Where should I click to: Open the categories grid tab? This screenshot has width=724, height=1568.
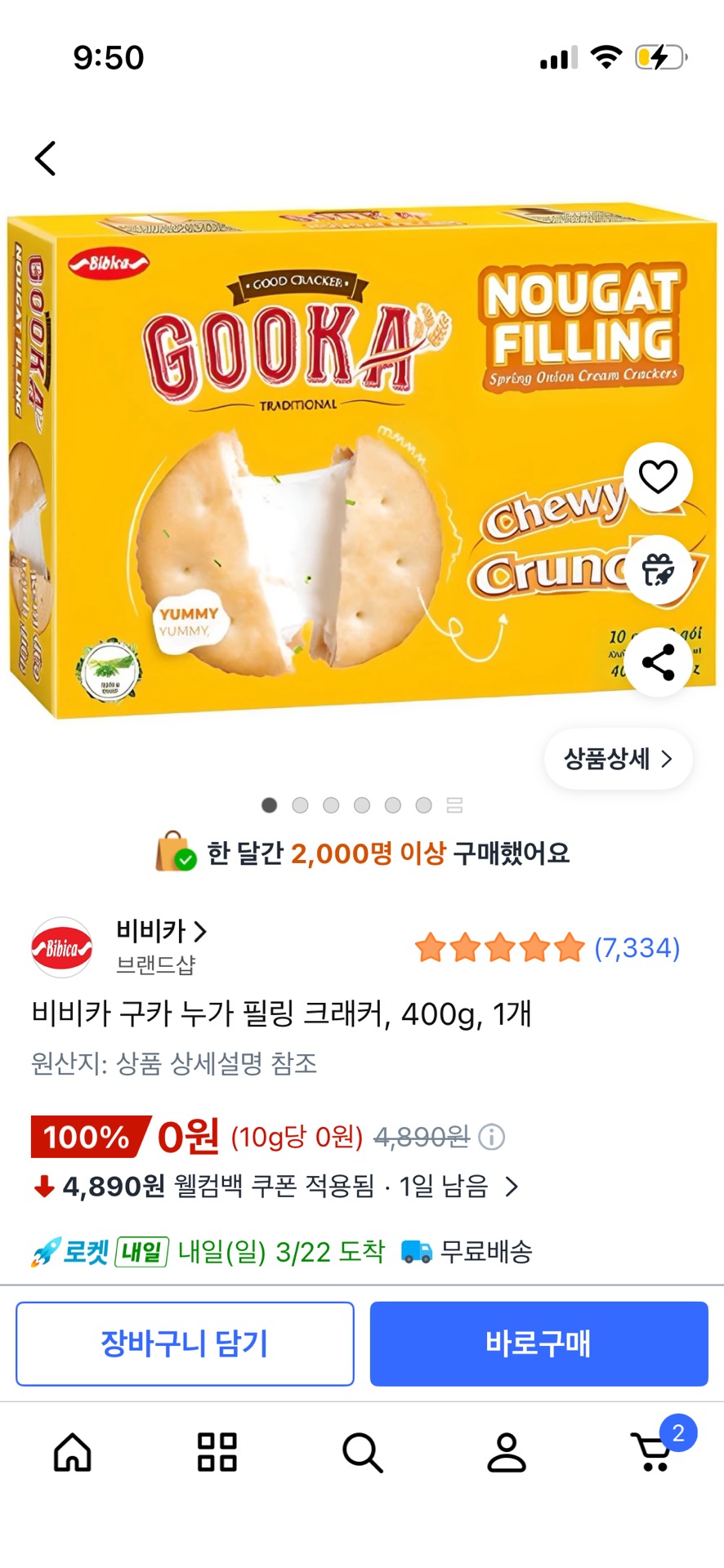[217, 1452]
